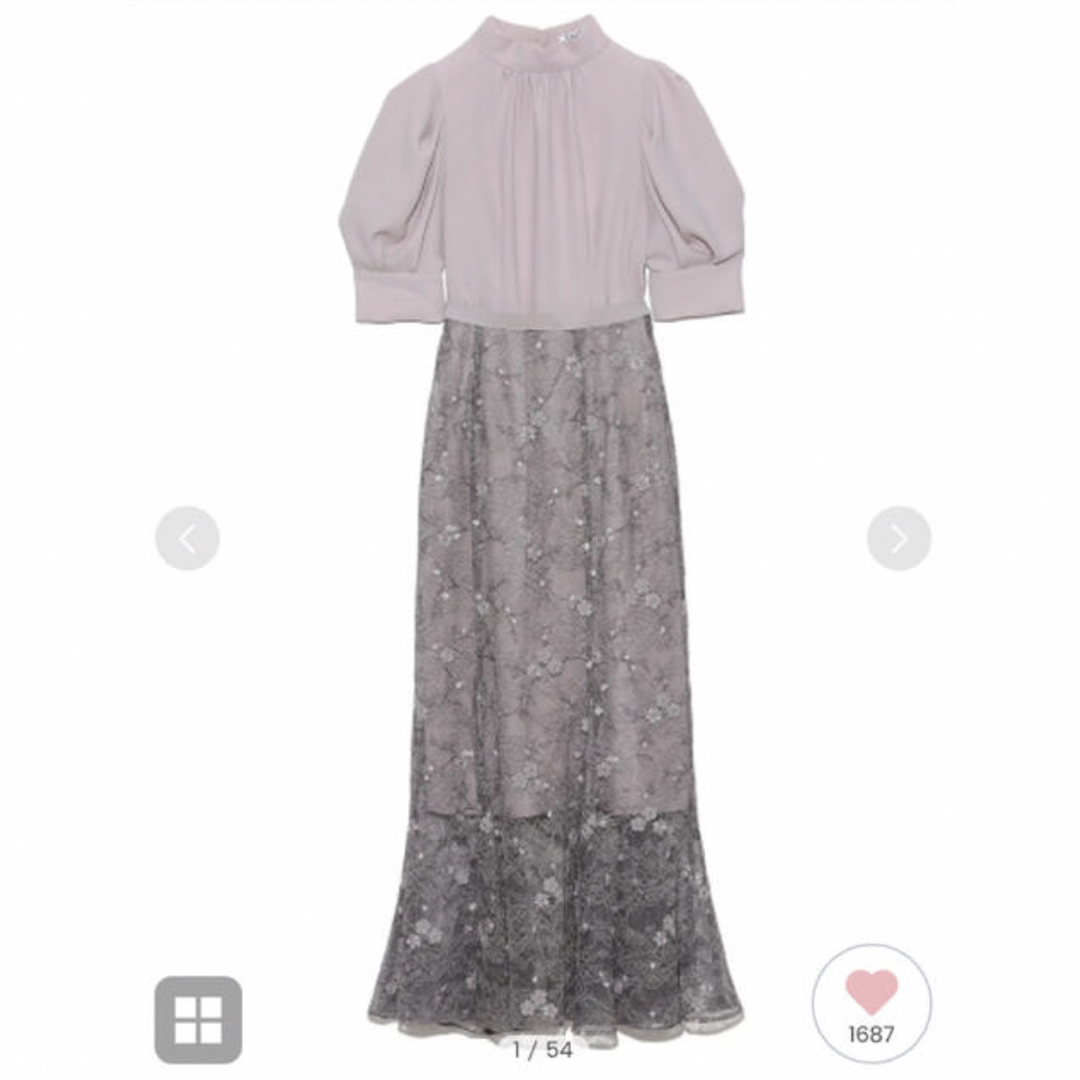Go to the previous product image

coord(187,539)
